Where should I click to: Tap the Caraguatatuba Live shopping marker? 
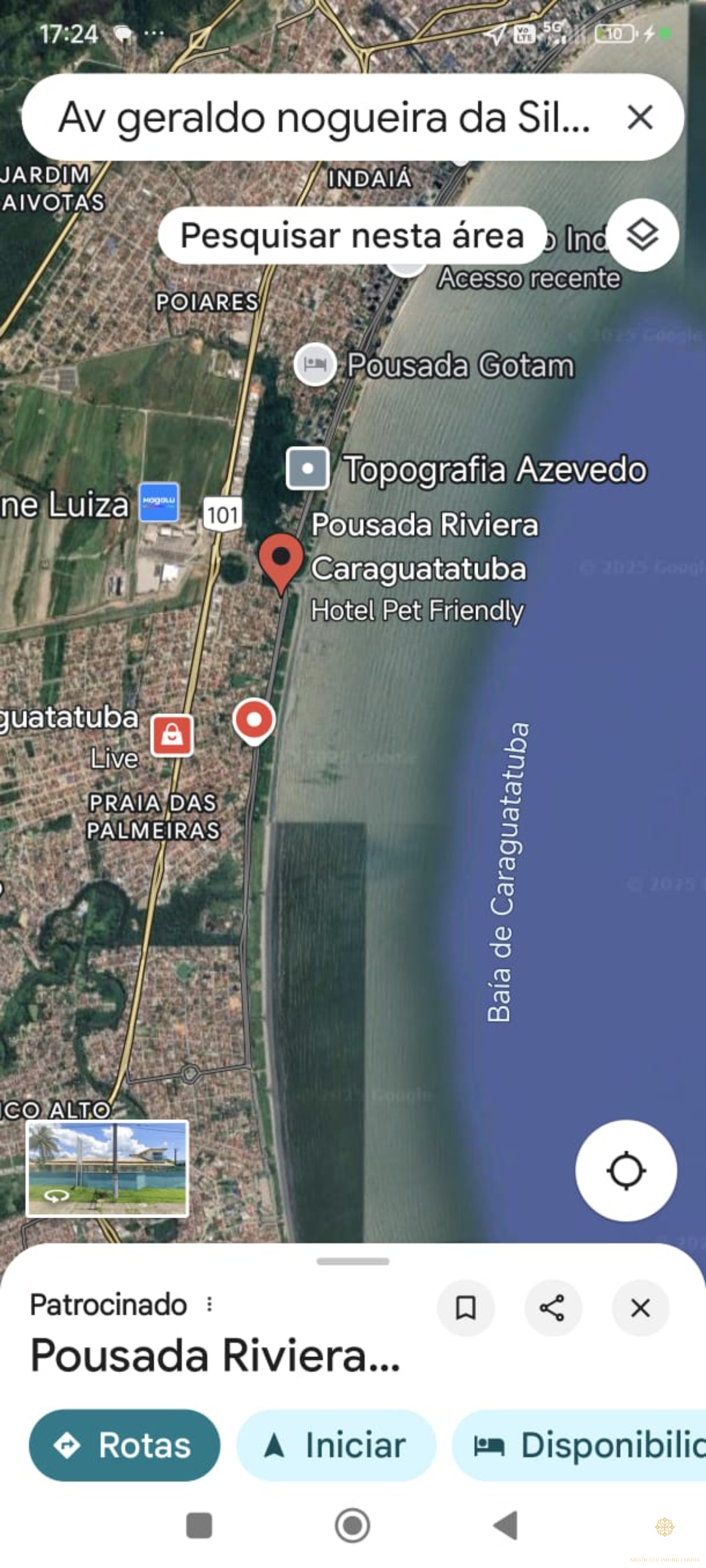[x=172, y=735]
